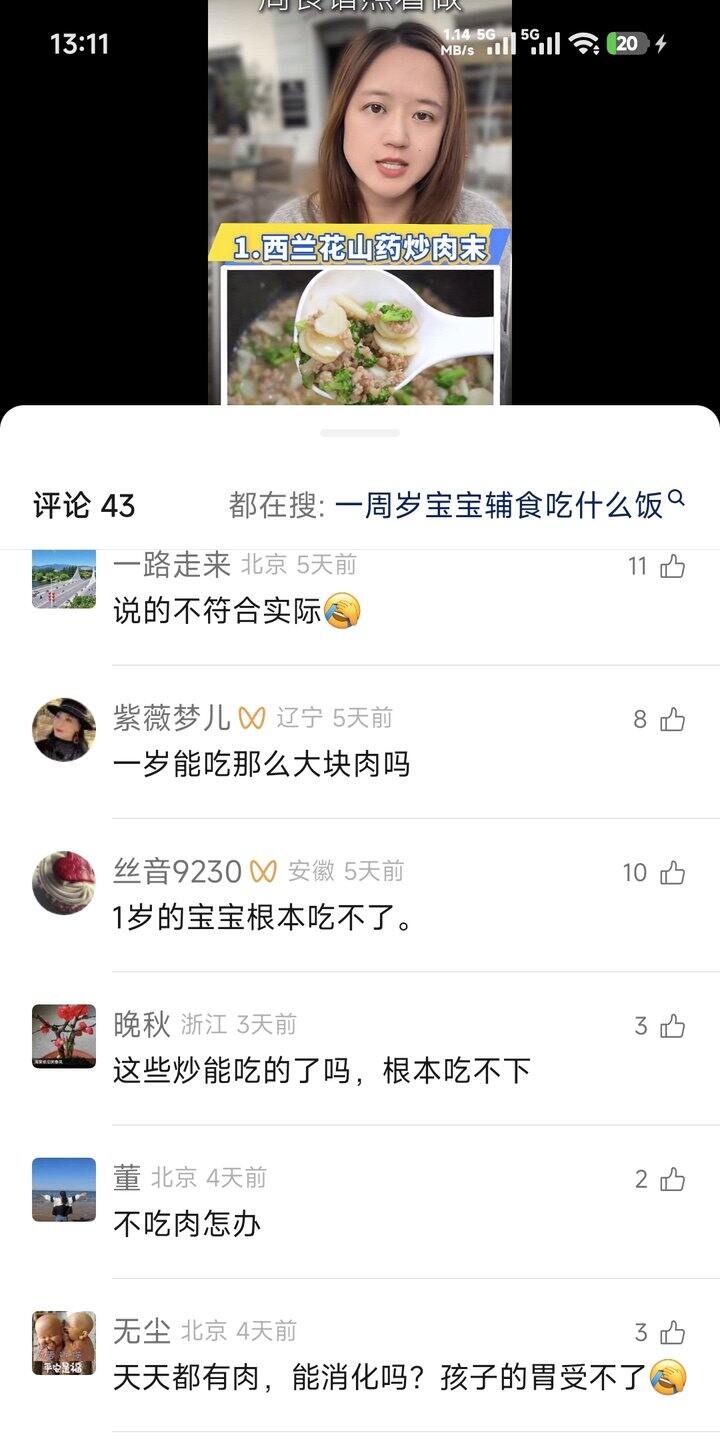Collapse comment panel via top drag handle

coord(360,430)
